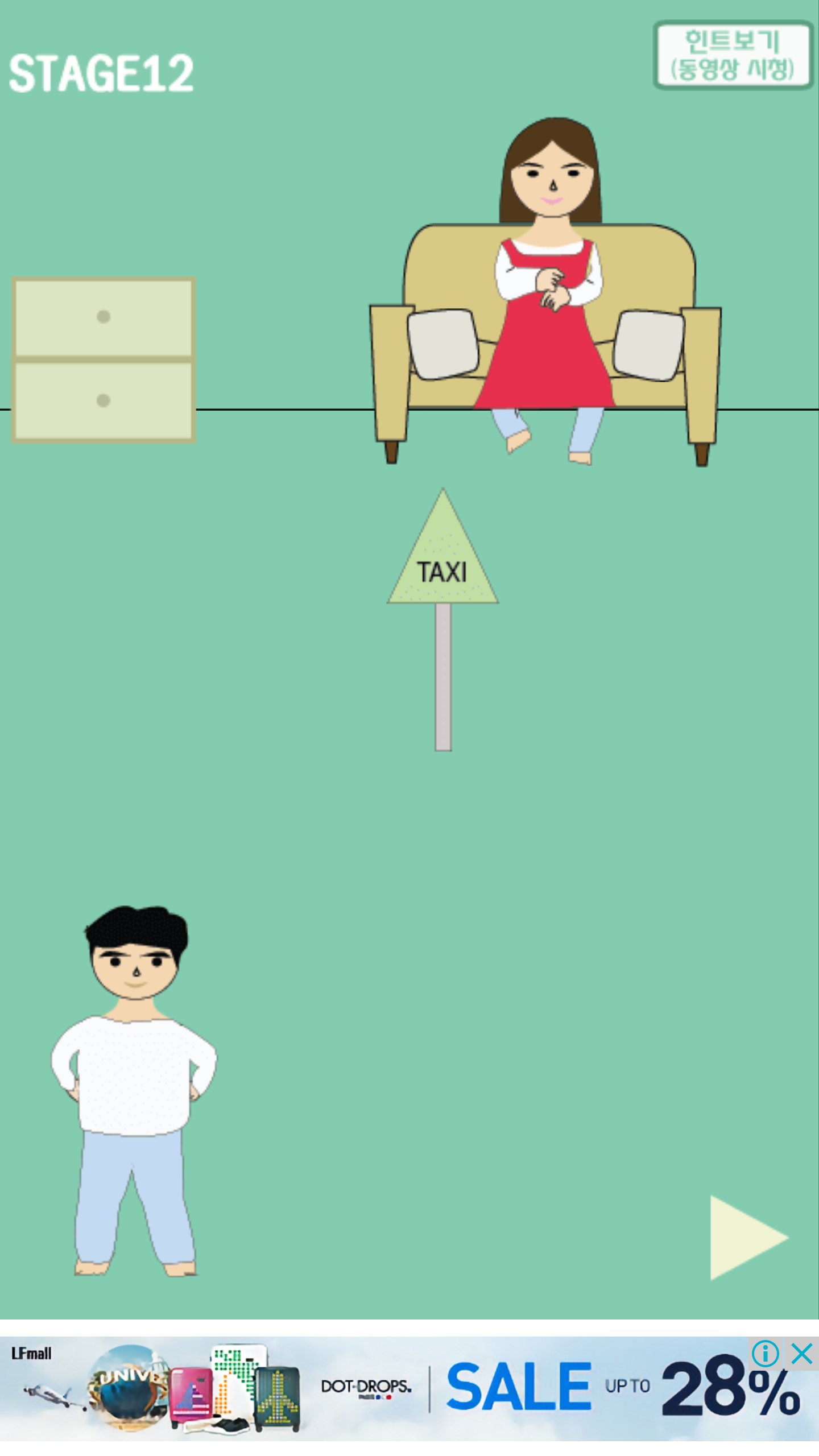Click the top drawer knob
The image size is (819, 1456).
pyautogui.click(x=102, y=316)
